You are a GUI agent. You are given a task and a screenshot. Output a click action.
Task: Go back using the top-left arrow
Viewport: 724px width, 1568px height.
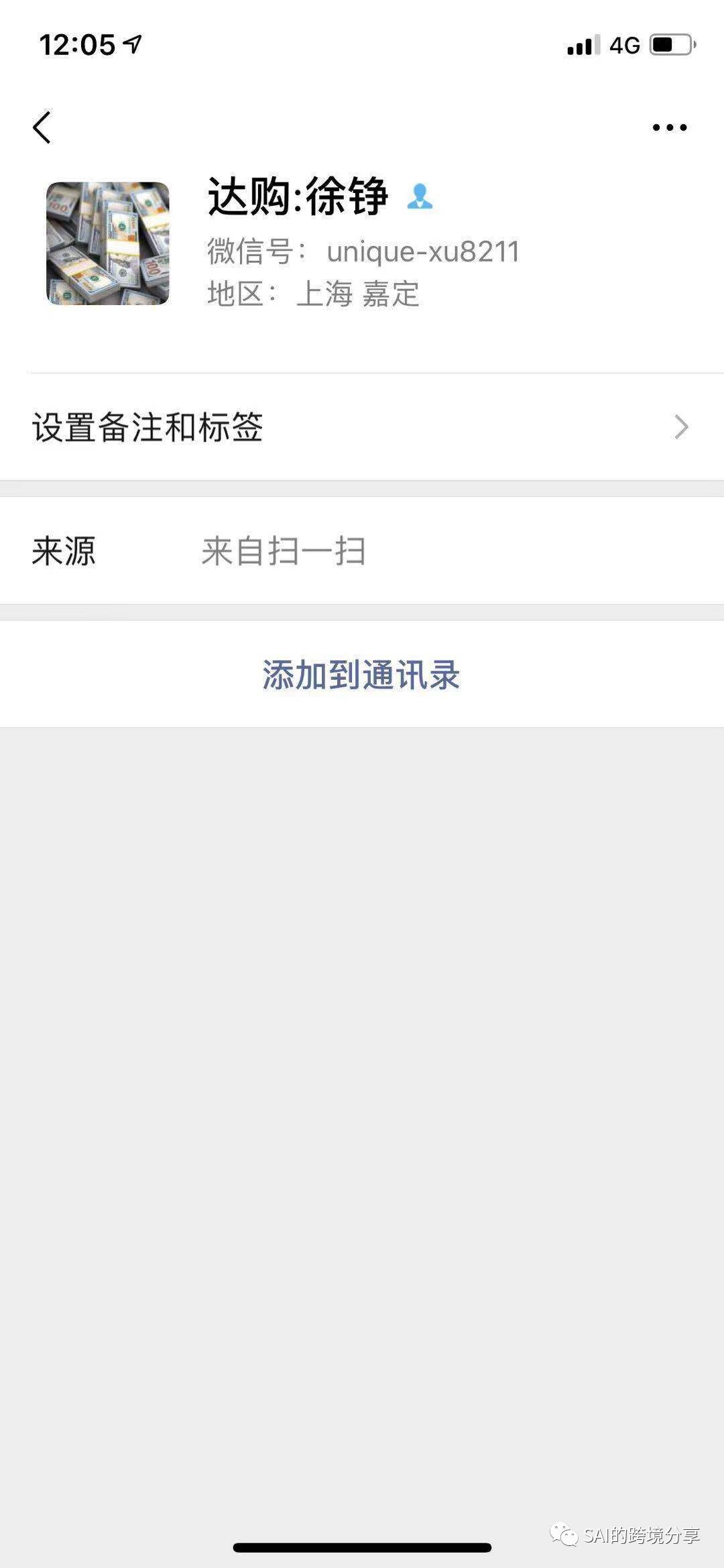tap(42, 127)
